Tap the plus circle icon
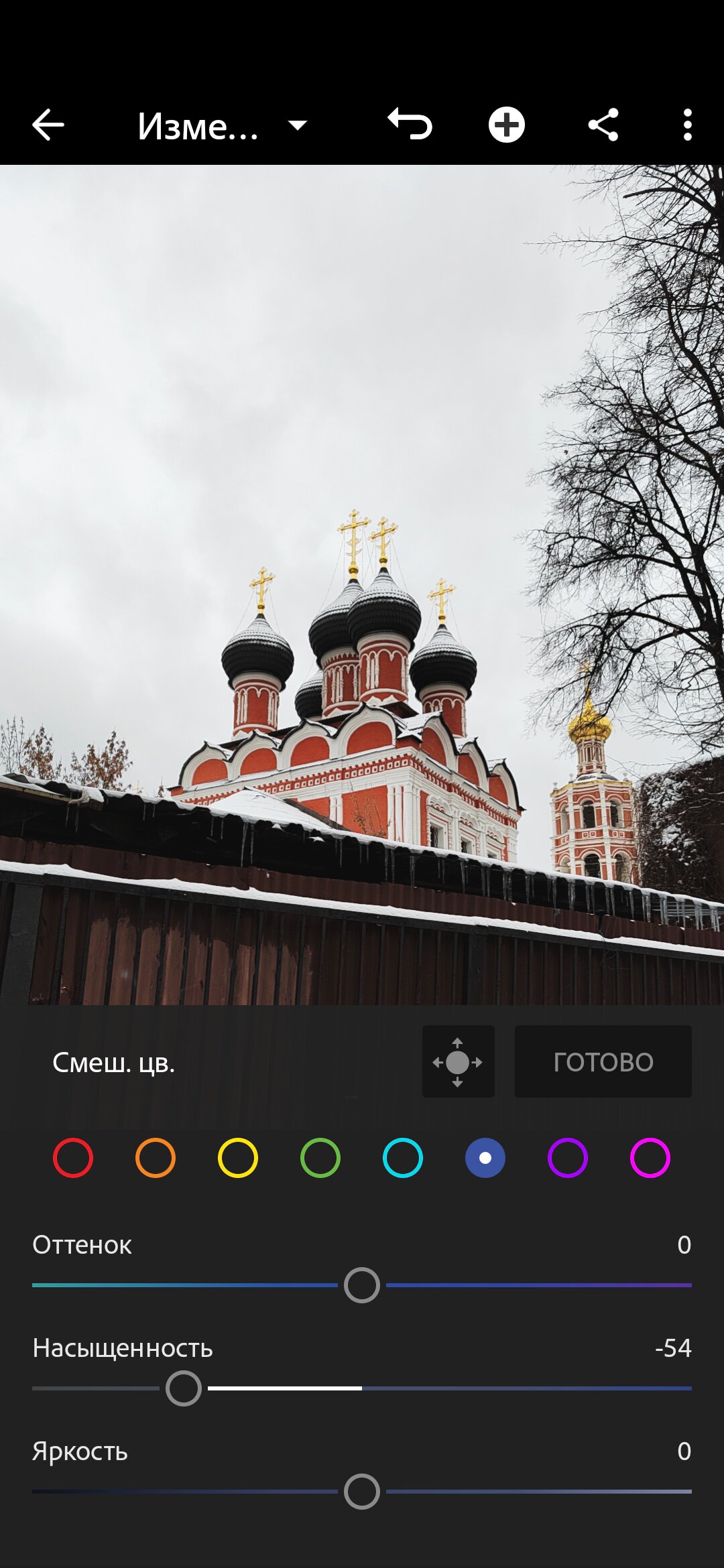The image size is (724, 1568). coord(506,125)
